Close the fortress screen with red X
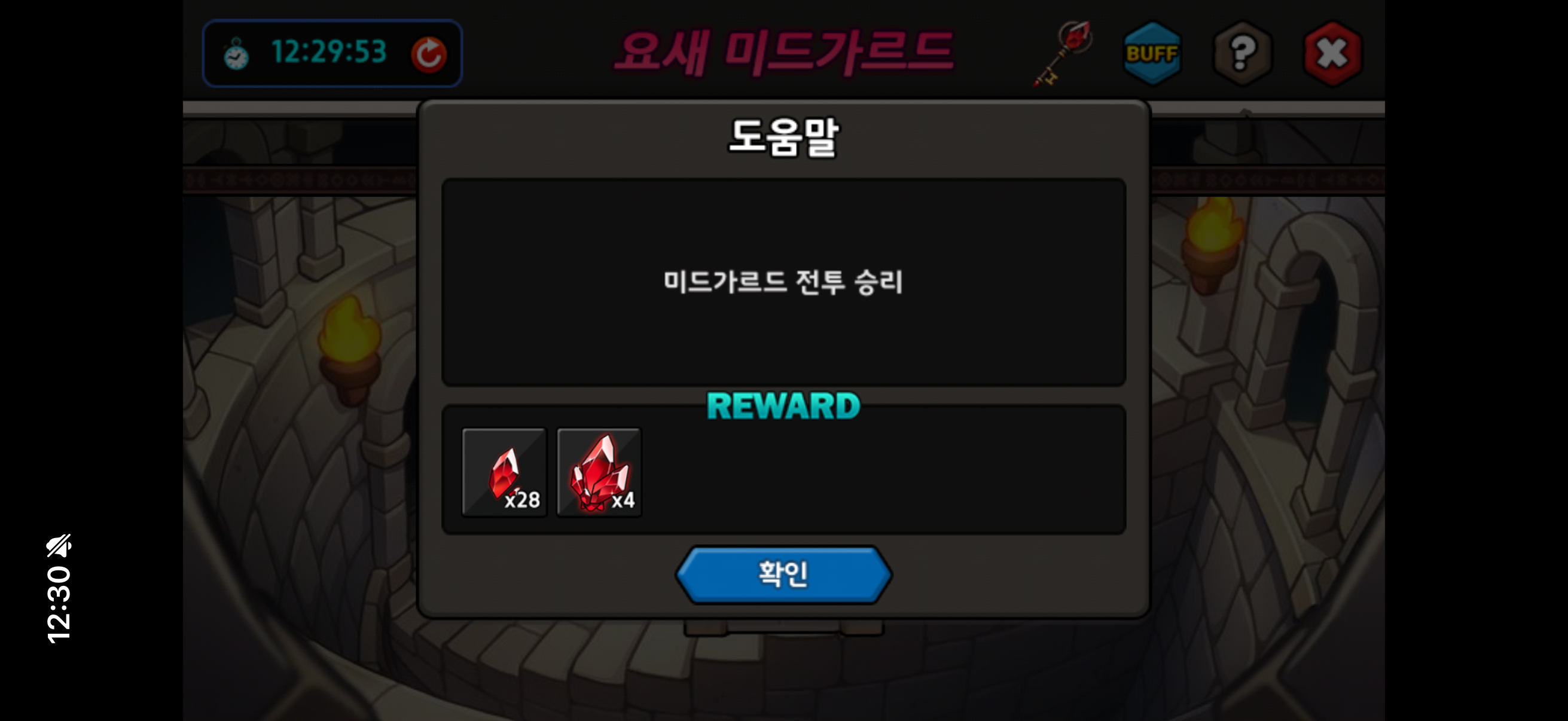This screenshot has height=721, width=1568. (1332, 54)
